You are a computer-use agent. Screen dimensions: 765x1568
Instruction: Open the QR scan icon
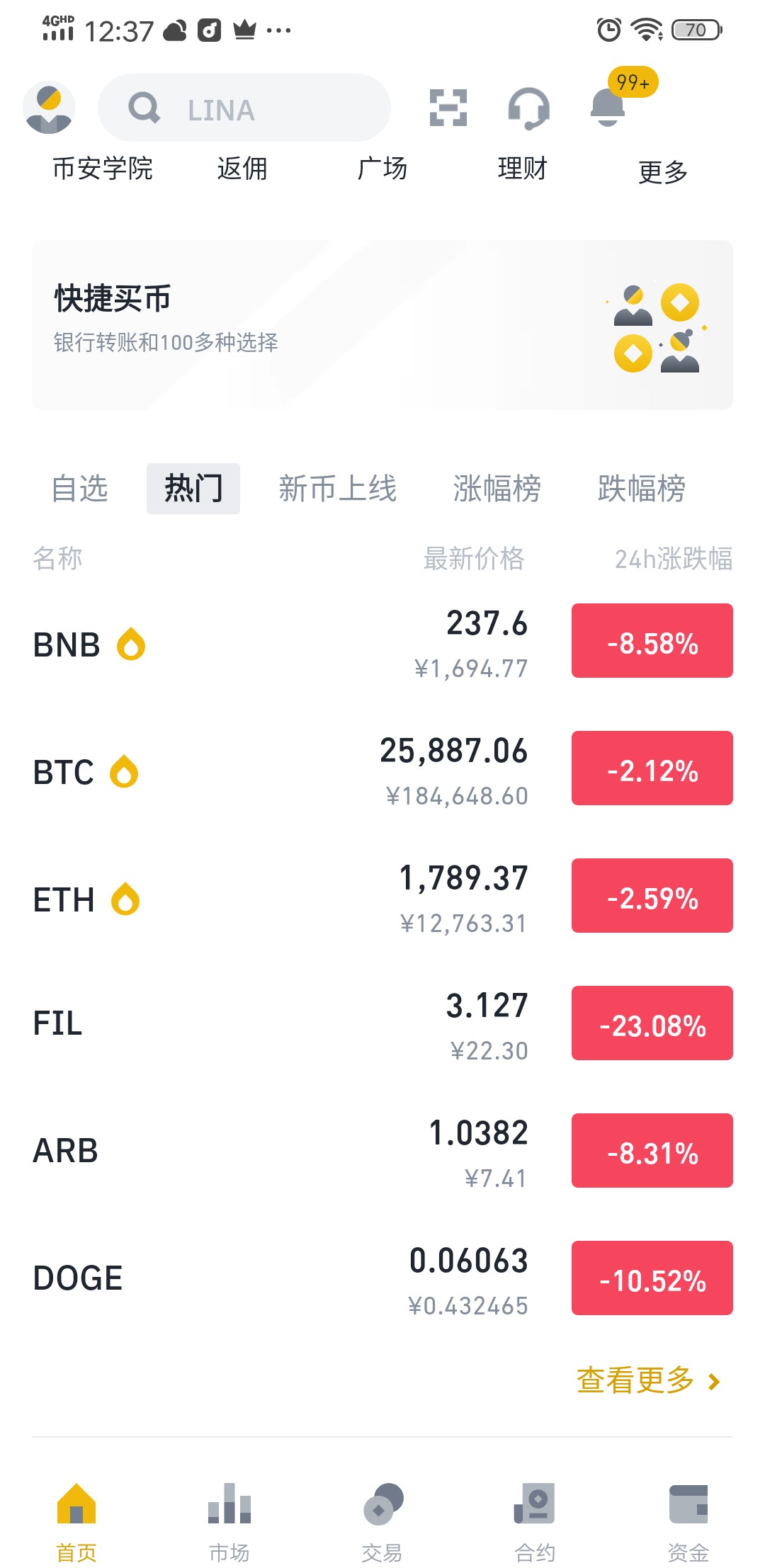tap(448, 108)
